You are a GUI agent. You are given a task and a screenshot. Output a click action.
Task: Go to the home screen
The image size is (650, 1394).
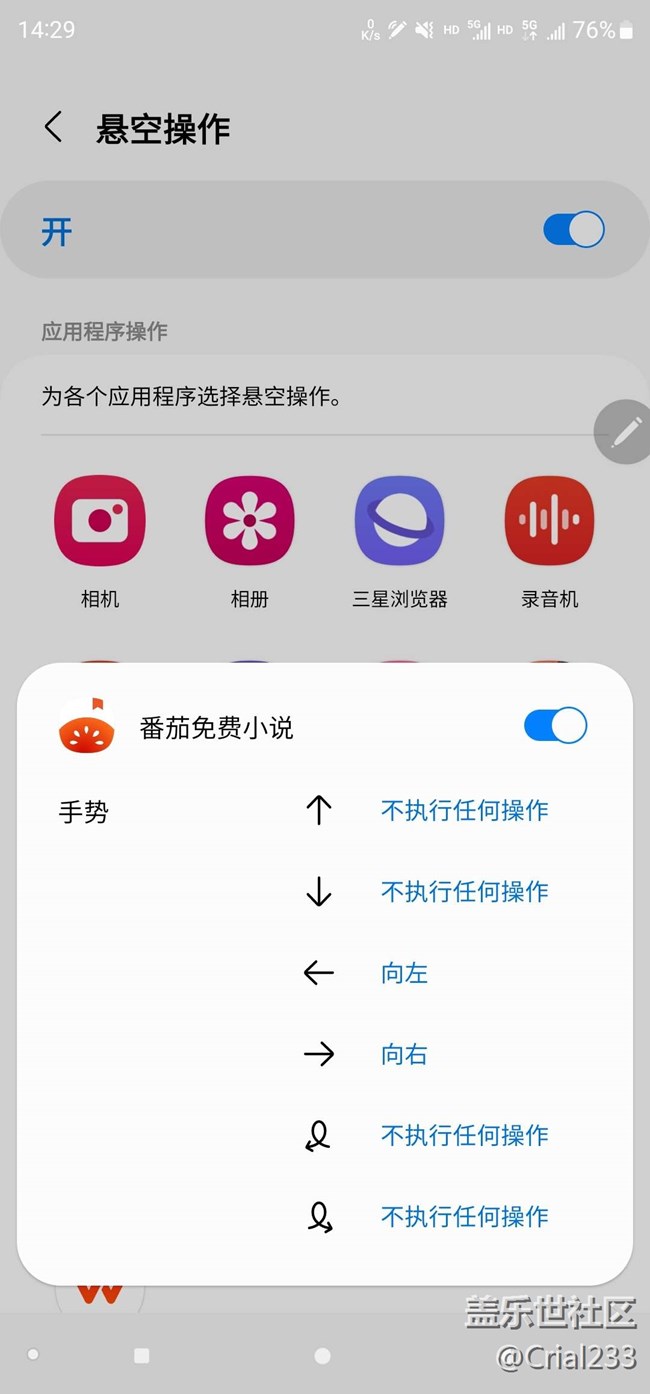pos(322,1355)
